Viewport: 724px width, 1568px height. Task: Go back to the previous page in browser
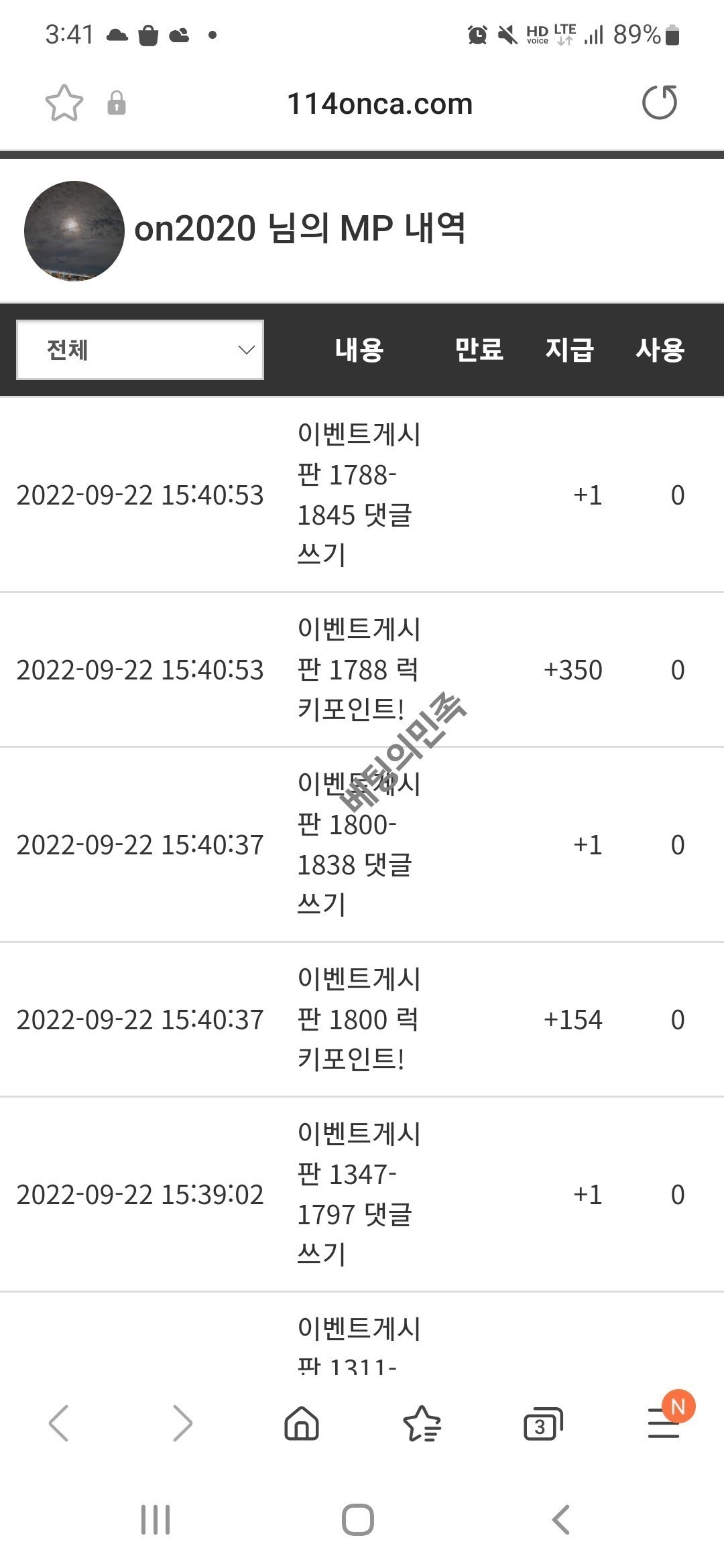[x=59, y=1423]
